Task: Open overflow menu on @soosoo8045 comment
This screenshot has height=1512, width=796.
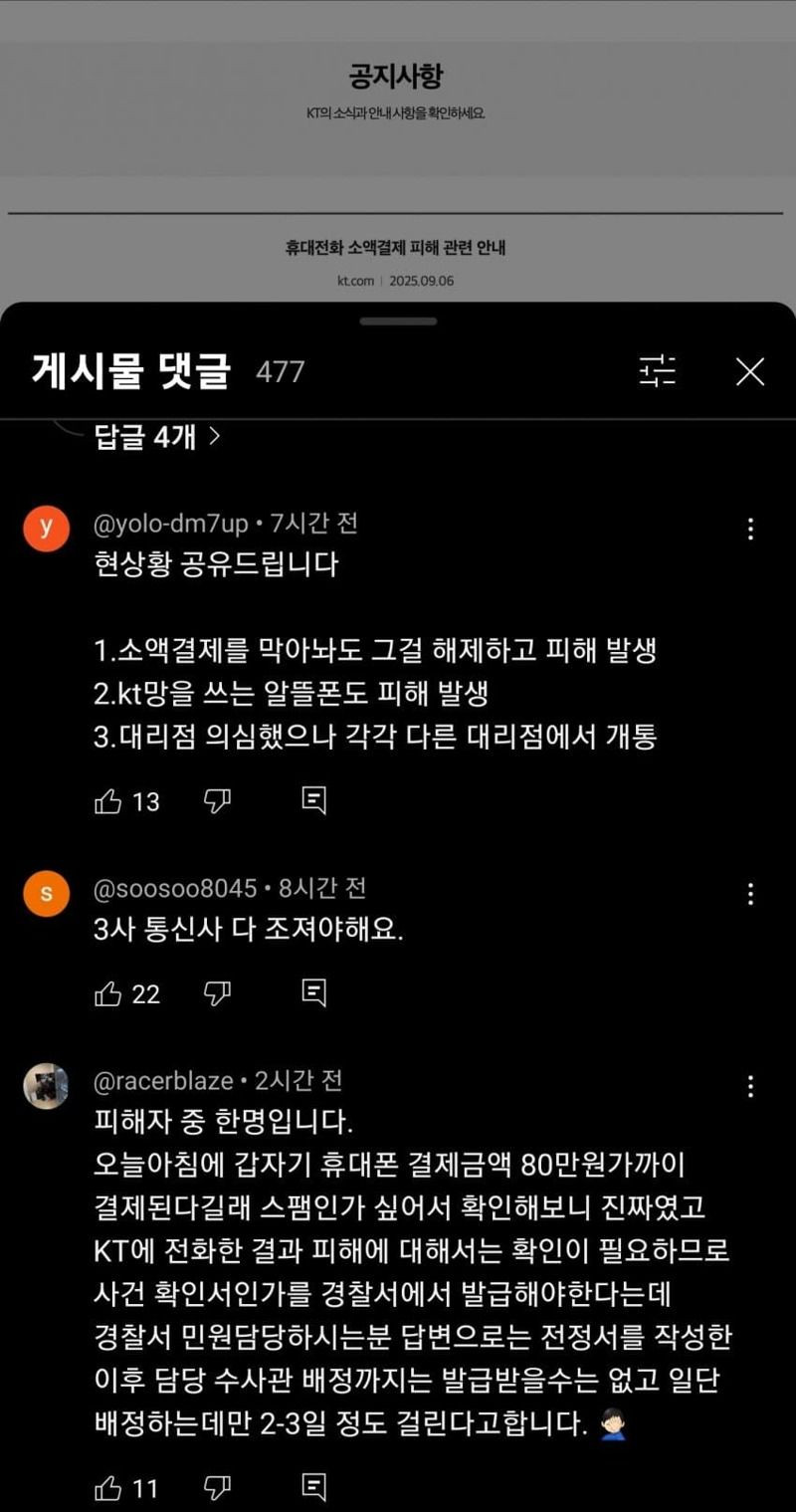Action: tap(750, 893)
